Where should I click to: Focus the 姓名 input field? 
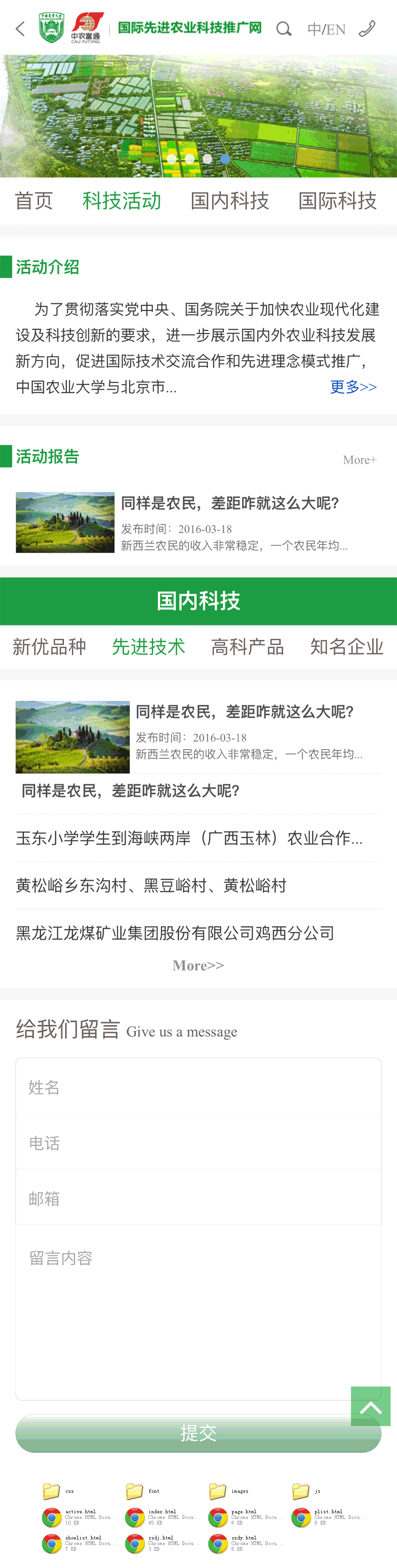(198, 1087)
